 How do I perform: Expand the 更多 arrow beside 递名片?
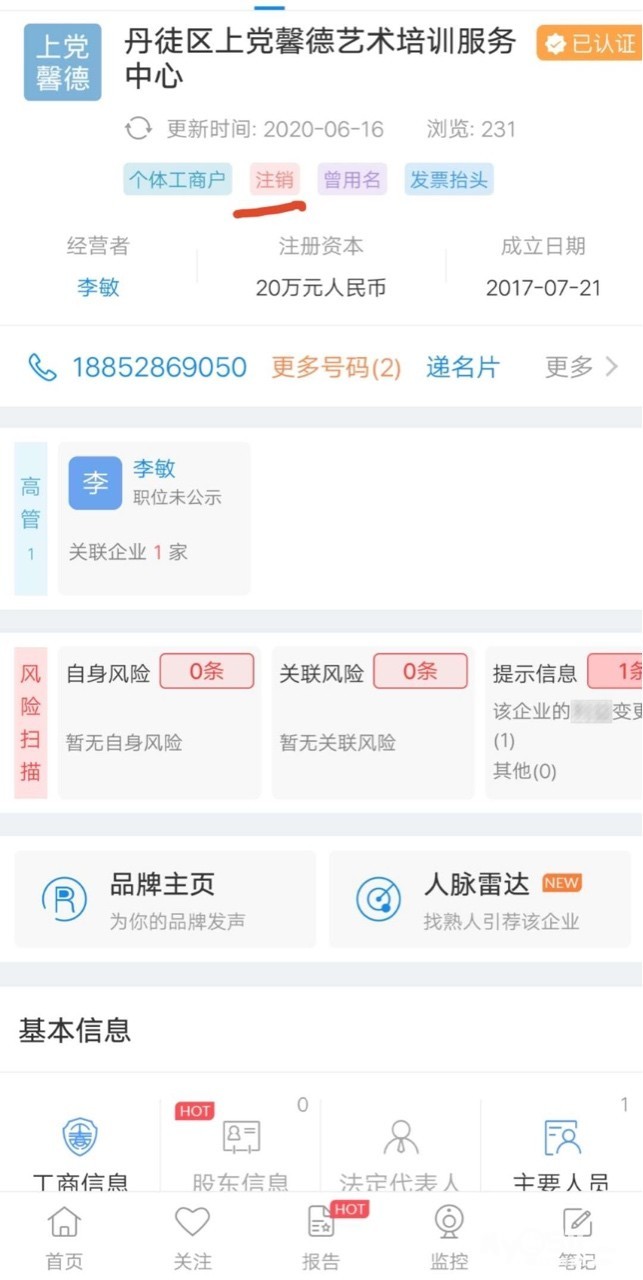pyautogui.click(x=582, y=367)
